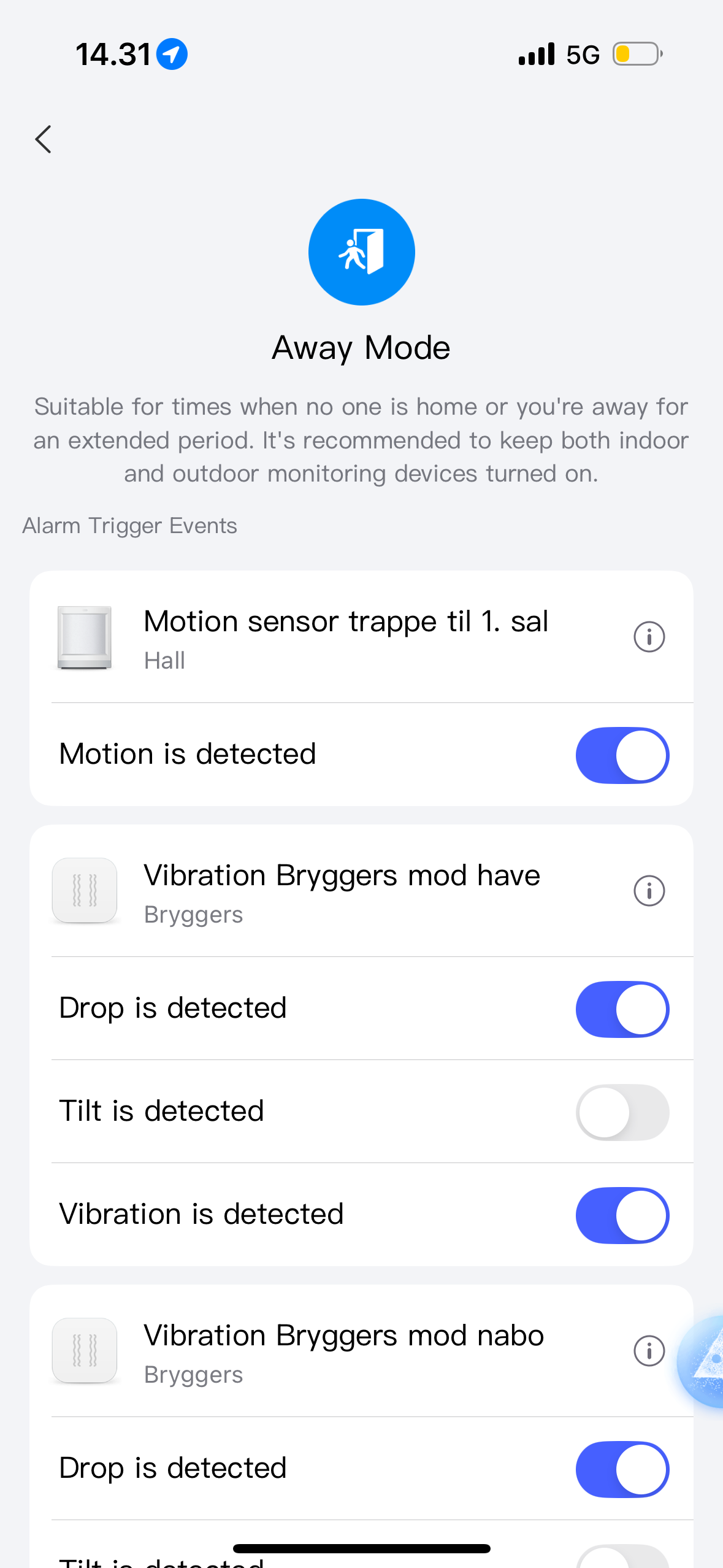Open info for Vibration Bryggers mod have
Image resolution: width=723 pixels, height=1568 pixels.
(x=649, y=891)
